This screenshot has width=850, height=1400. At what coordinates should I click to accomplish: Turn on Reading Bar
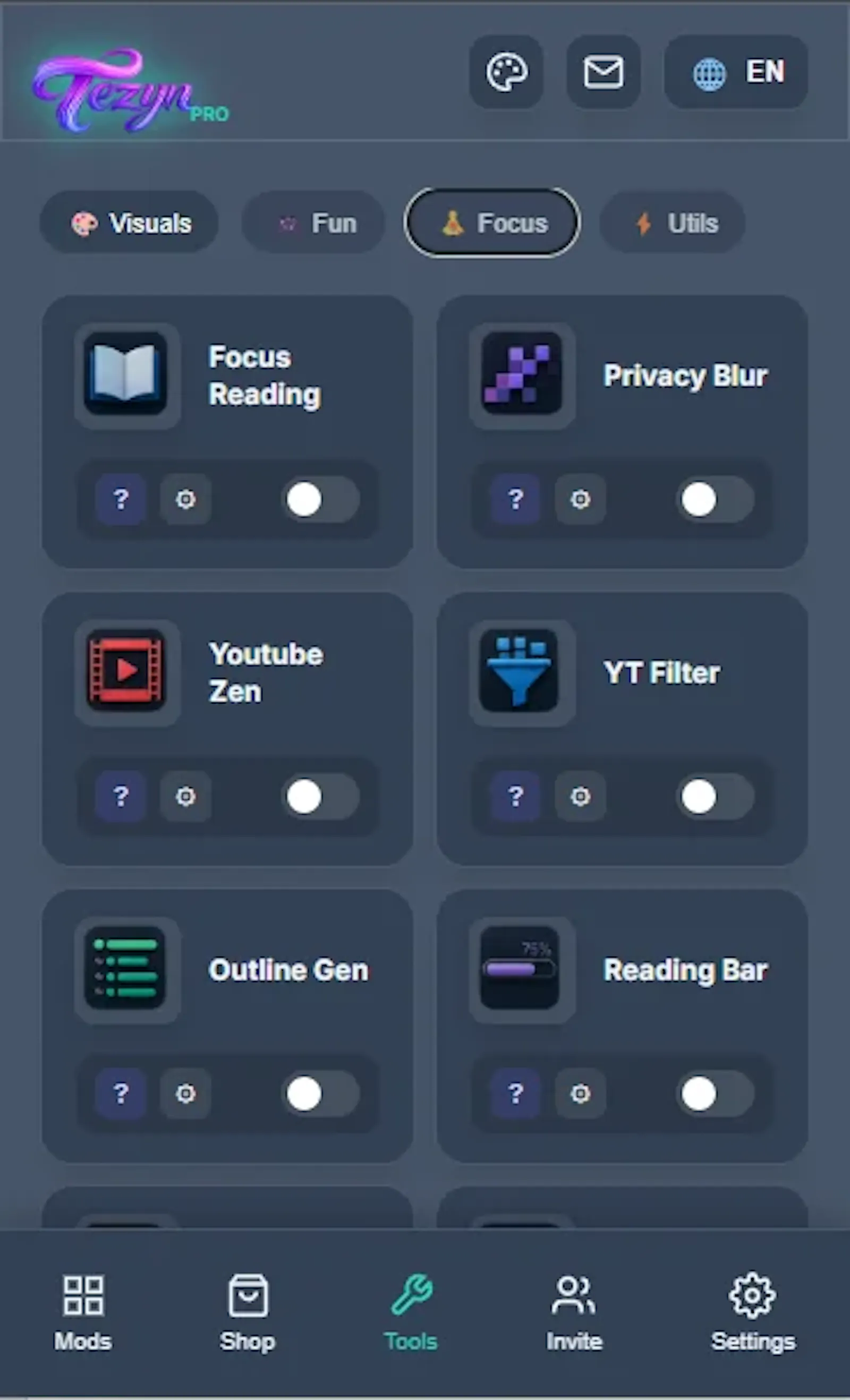coord(716,1094)
